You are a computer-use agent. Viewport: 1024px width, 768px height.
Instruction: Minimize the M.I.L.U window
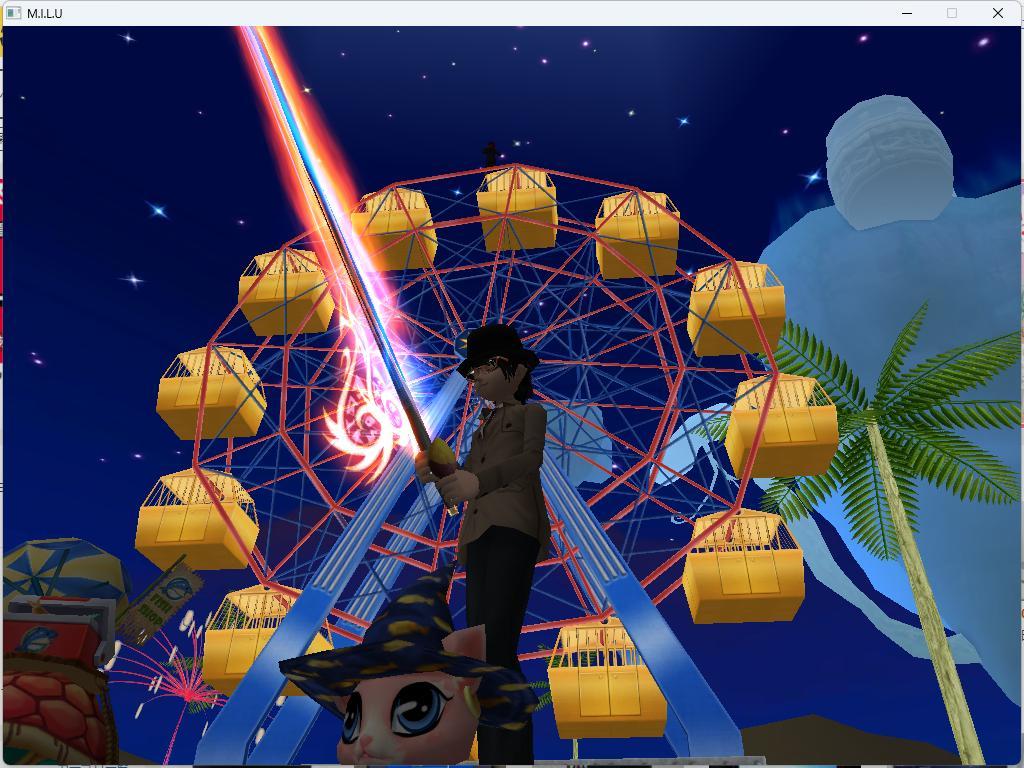pos(907,13)
